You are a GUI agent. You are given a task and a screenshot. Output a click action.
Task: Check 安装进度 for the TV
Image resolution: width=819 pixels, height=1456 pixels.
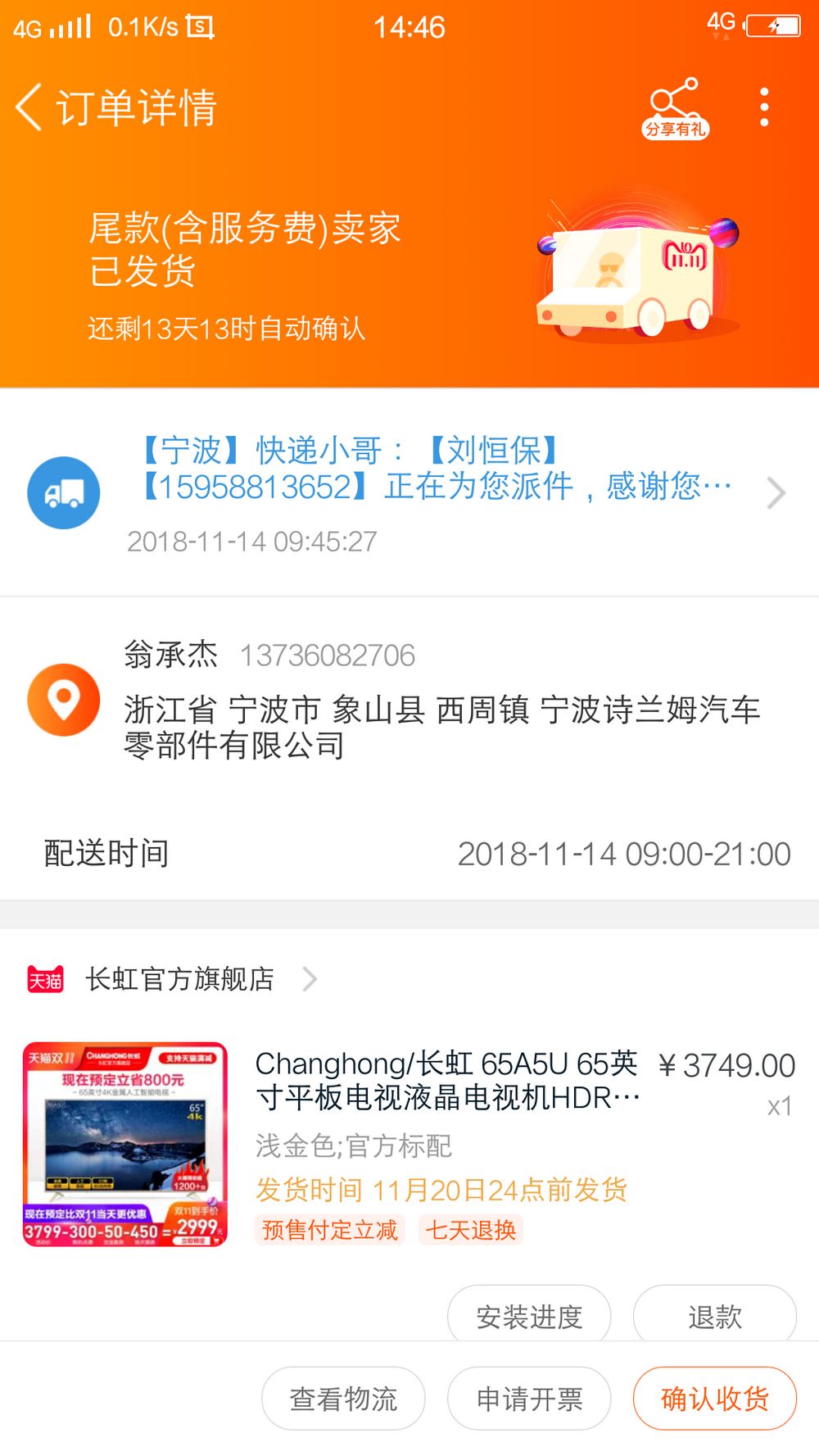[529, 1316]
